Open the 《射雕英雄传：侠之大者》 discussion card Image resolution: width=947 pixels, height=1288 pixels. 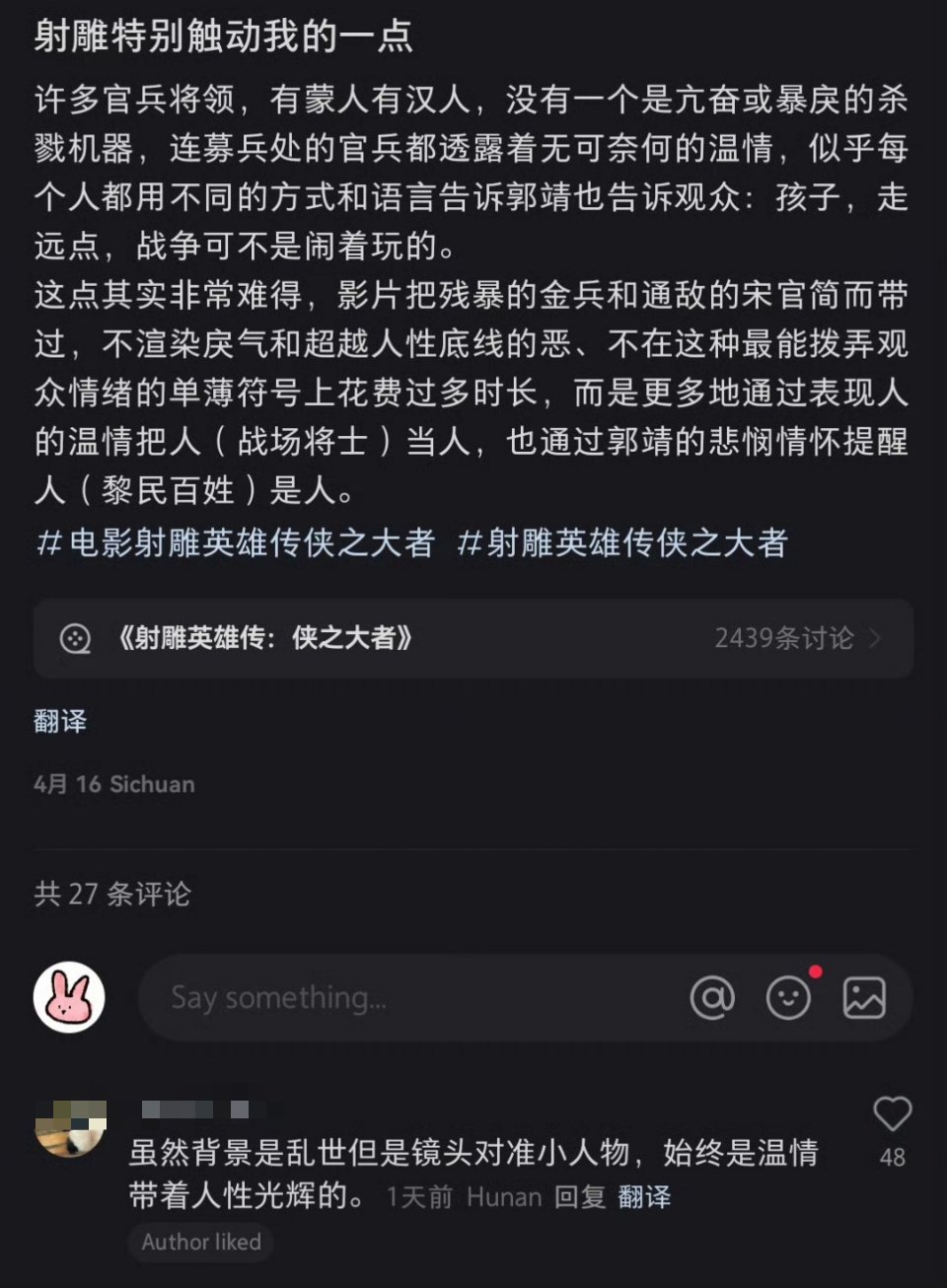(473, 638)
